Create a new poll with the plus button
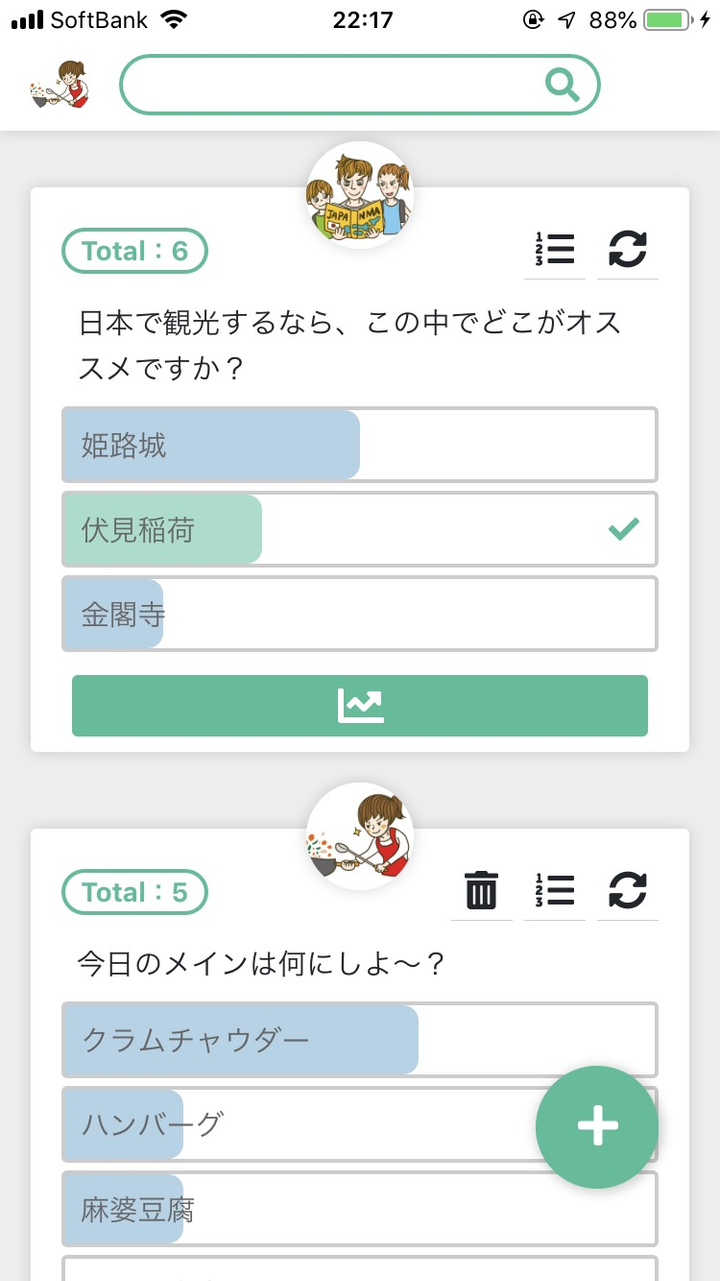Image resolution: width=720 pixels, height=1281 pixels. pos(597,1127)
